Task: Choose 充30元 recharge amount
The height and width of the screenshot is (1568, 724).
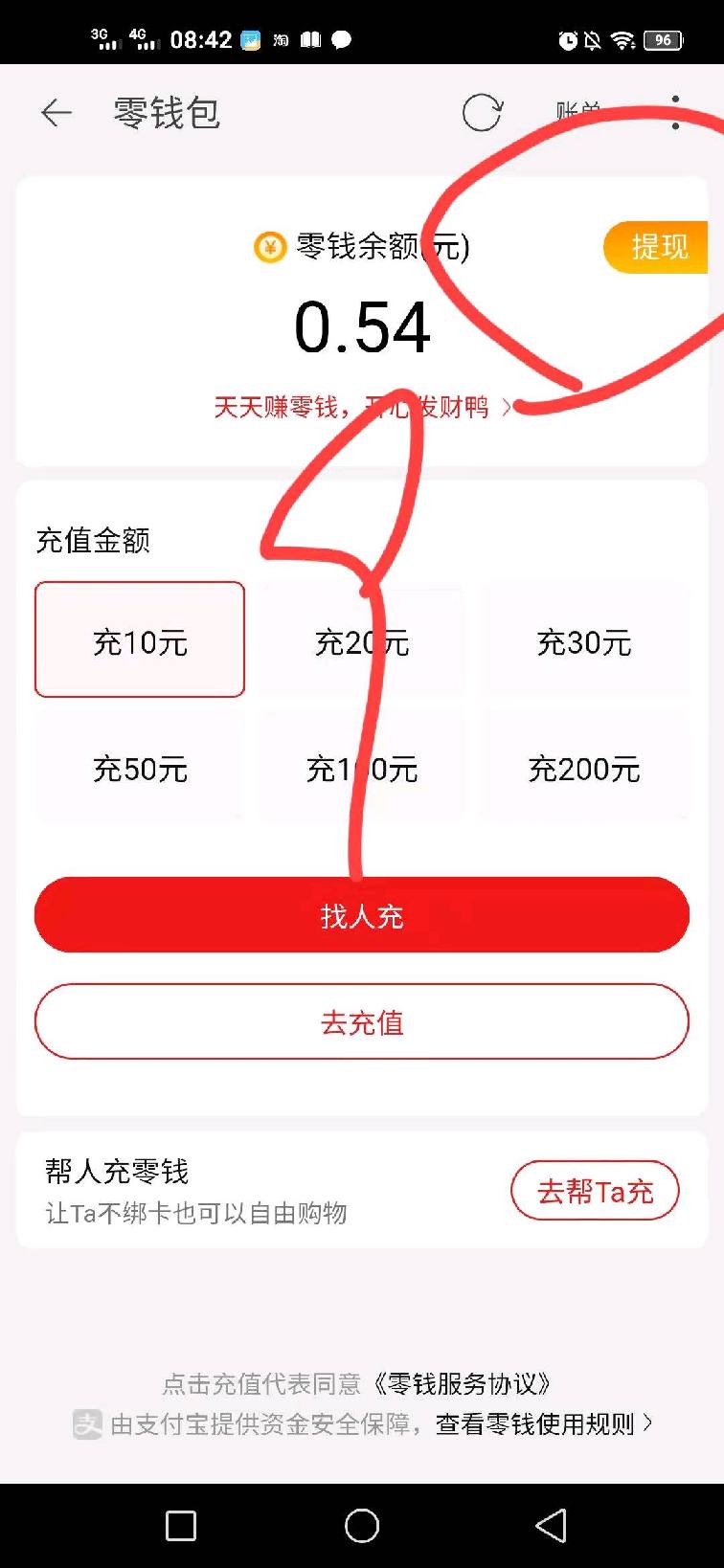Action: pyautogui.click(x=584, y=642)
